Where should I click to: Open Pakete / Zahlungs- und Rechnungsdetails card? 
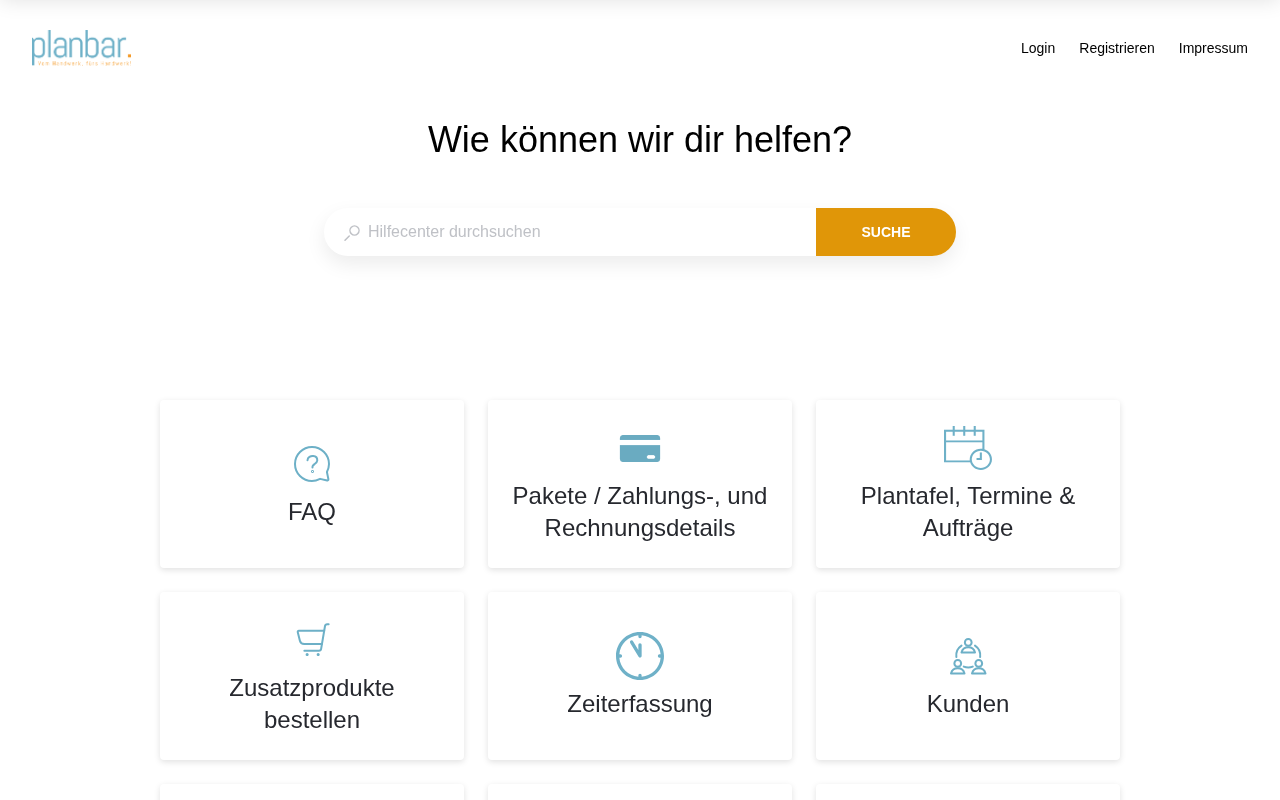[x=640, y=485]
